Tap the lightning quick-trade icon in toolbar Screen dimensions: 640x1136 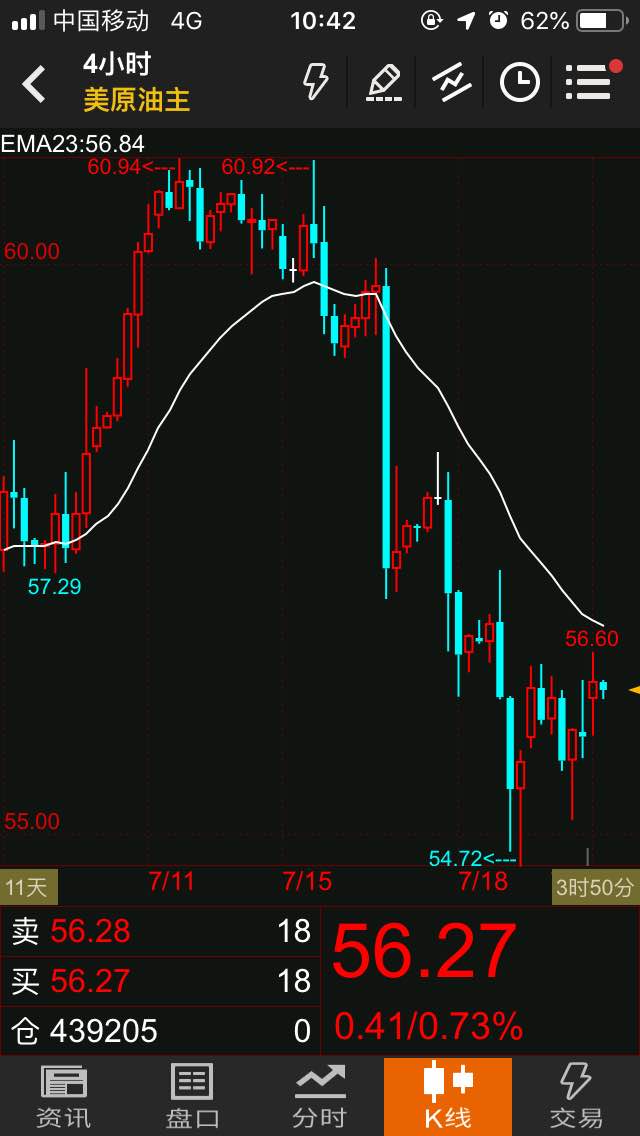pos(315,81)
